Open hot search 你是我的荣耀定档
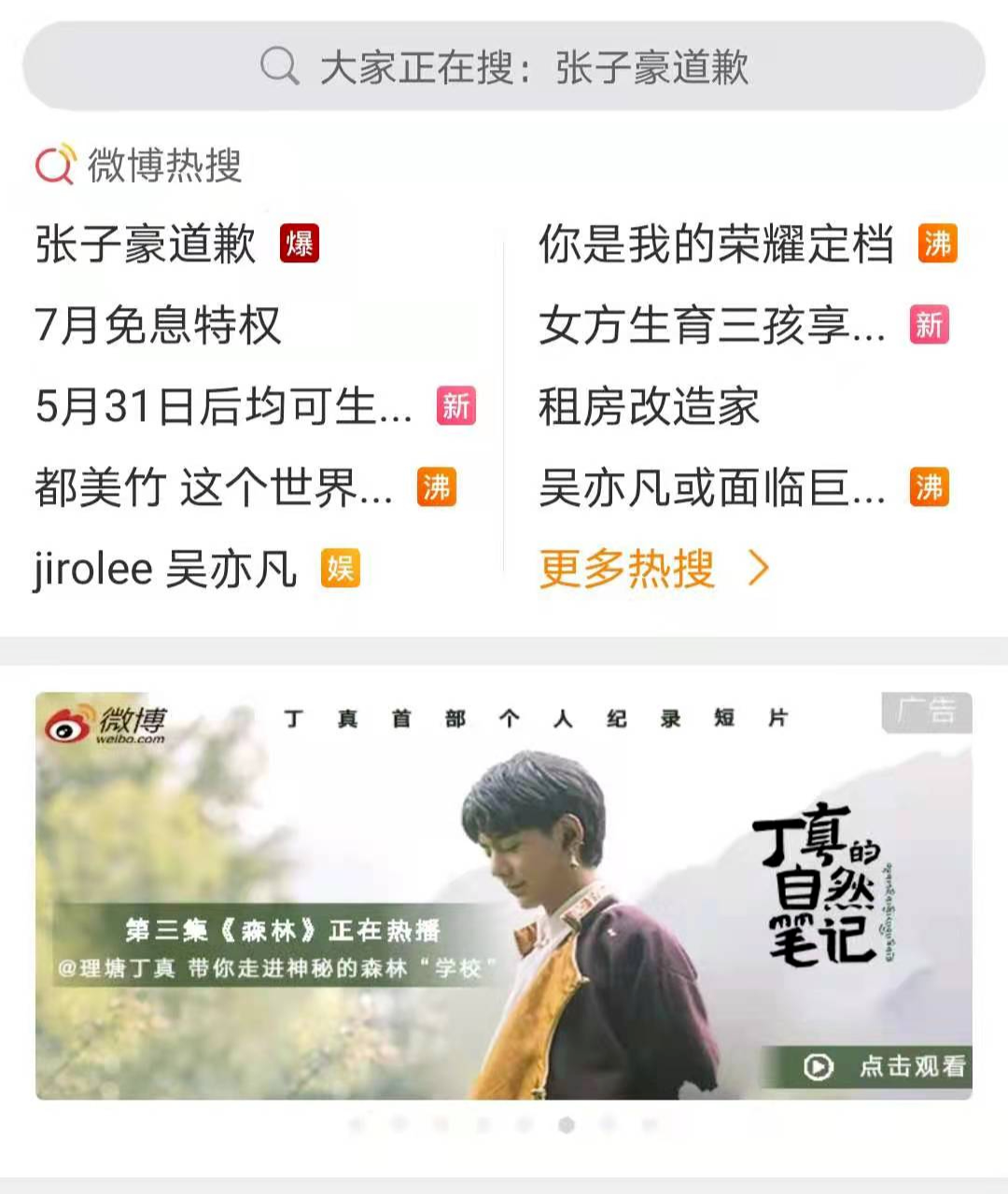The height and width of the screenshot is (1194, 1008). point(716,245)
